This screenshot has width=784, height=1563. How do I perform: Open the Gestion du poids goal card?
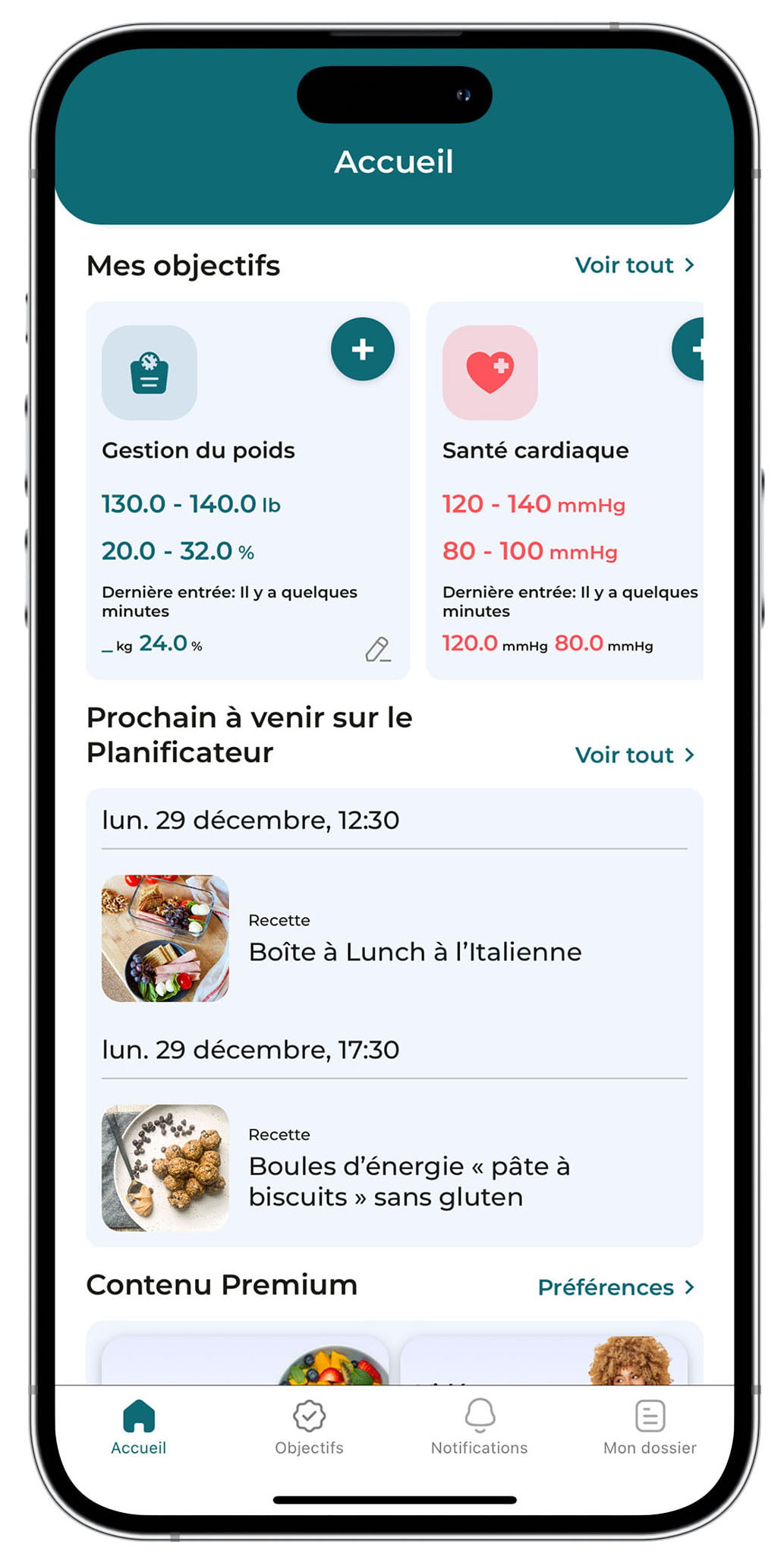(x=248, y=490)
